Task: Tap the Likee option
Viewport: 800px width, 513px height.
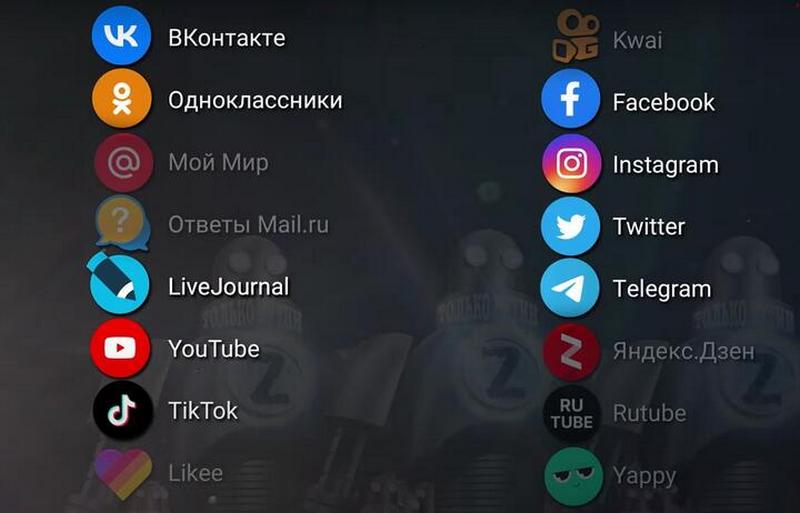Action: click(195, 472)
